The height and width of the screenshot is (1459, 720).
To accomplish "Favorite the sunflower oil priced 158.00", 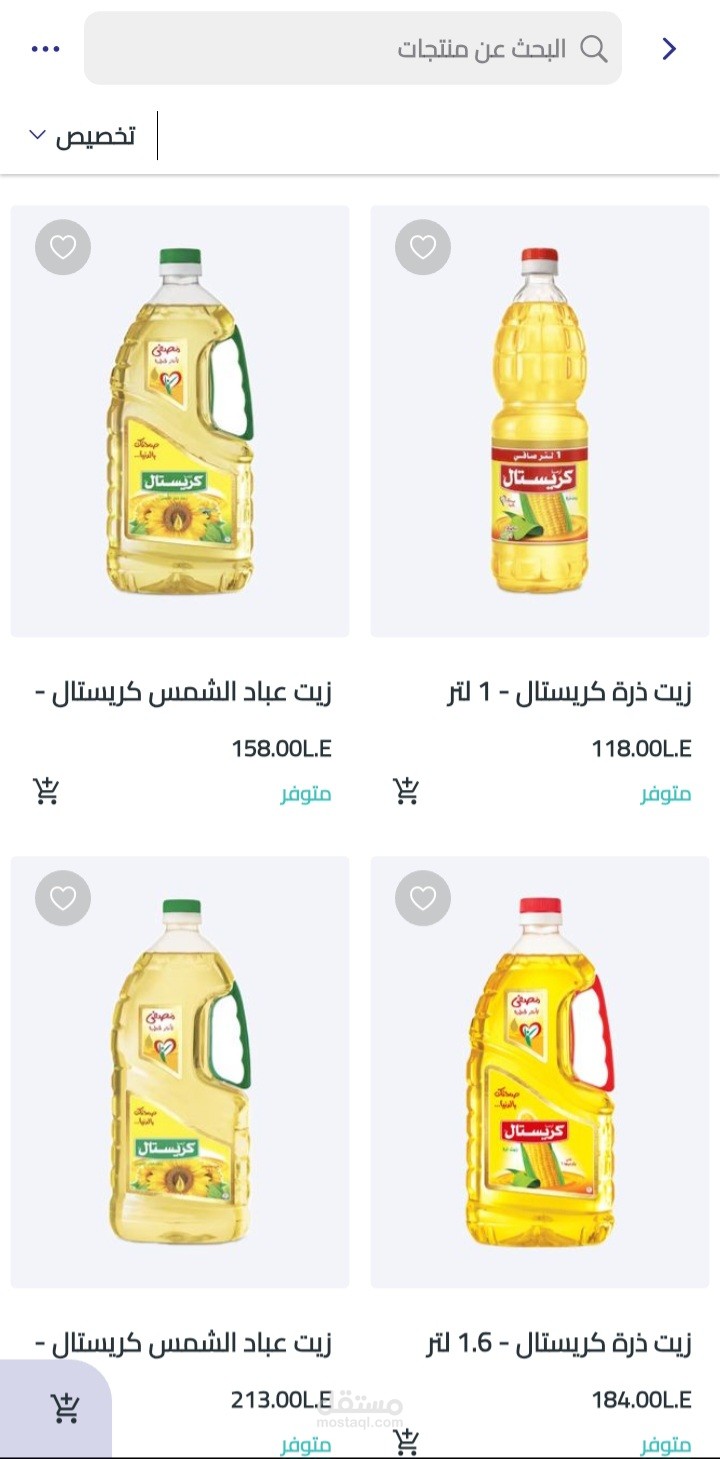I will tap(63, 247).
